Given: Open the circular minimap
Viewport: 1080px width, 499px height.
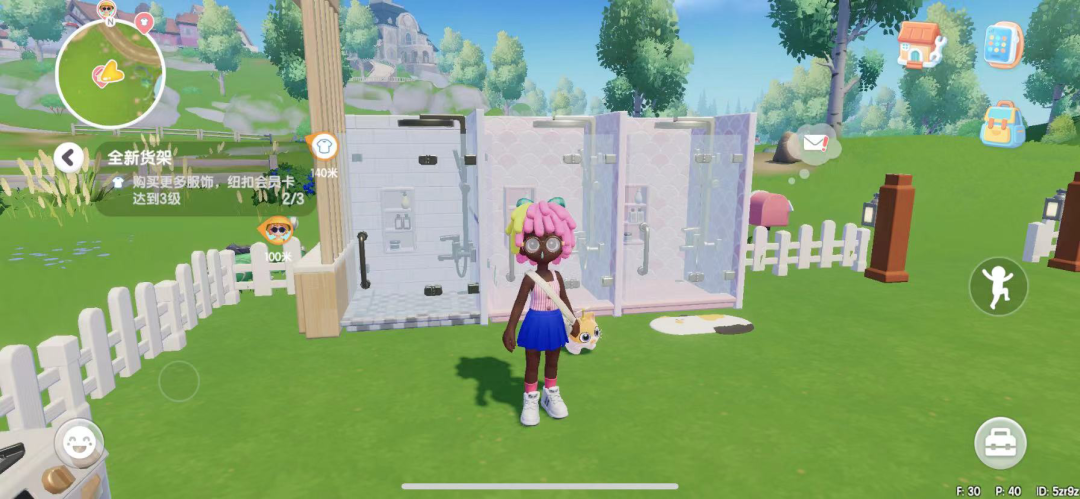Looking at the screenshot, I should pyautogui.click(x=110, y=73).
